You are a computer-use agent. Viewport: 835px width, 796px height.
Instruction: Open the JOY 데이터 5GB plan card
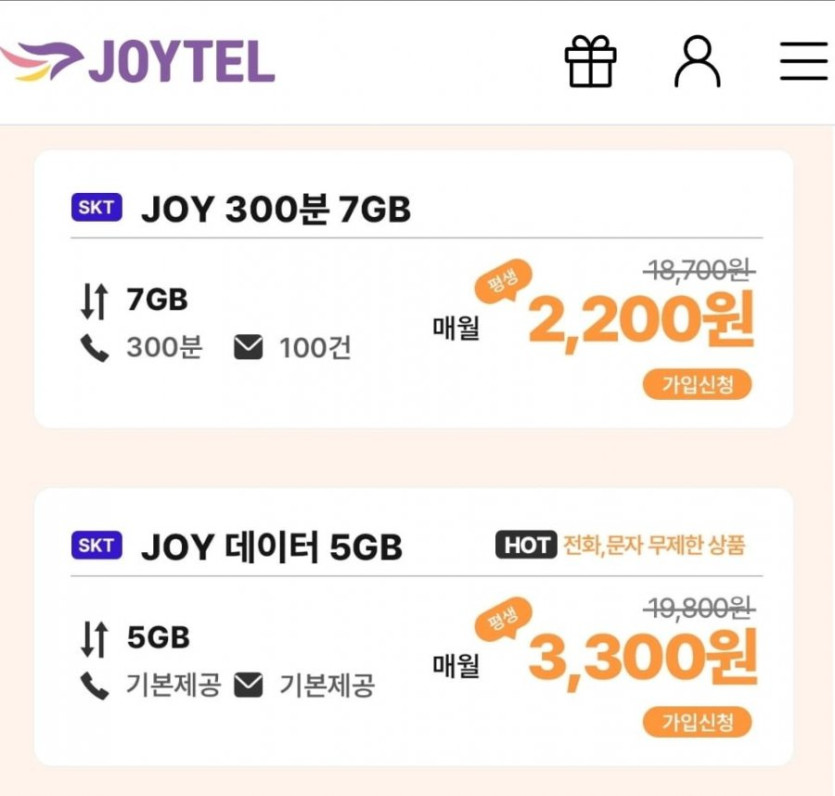click(271, 548)
